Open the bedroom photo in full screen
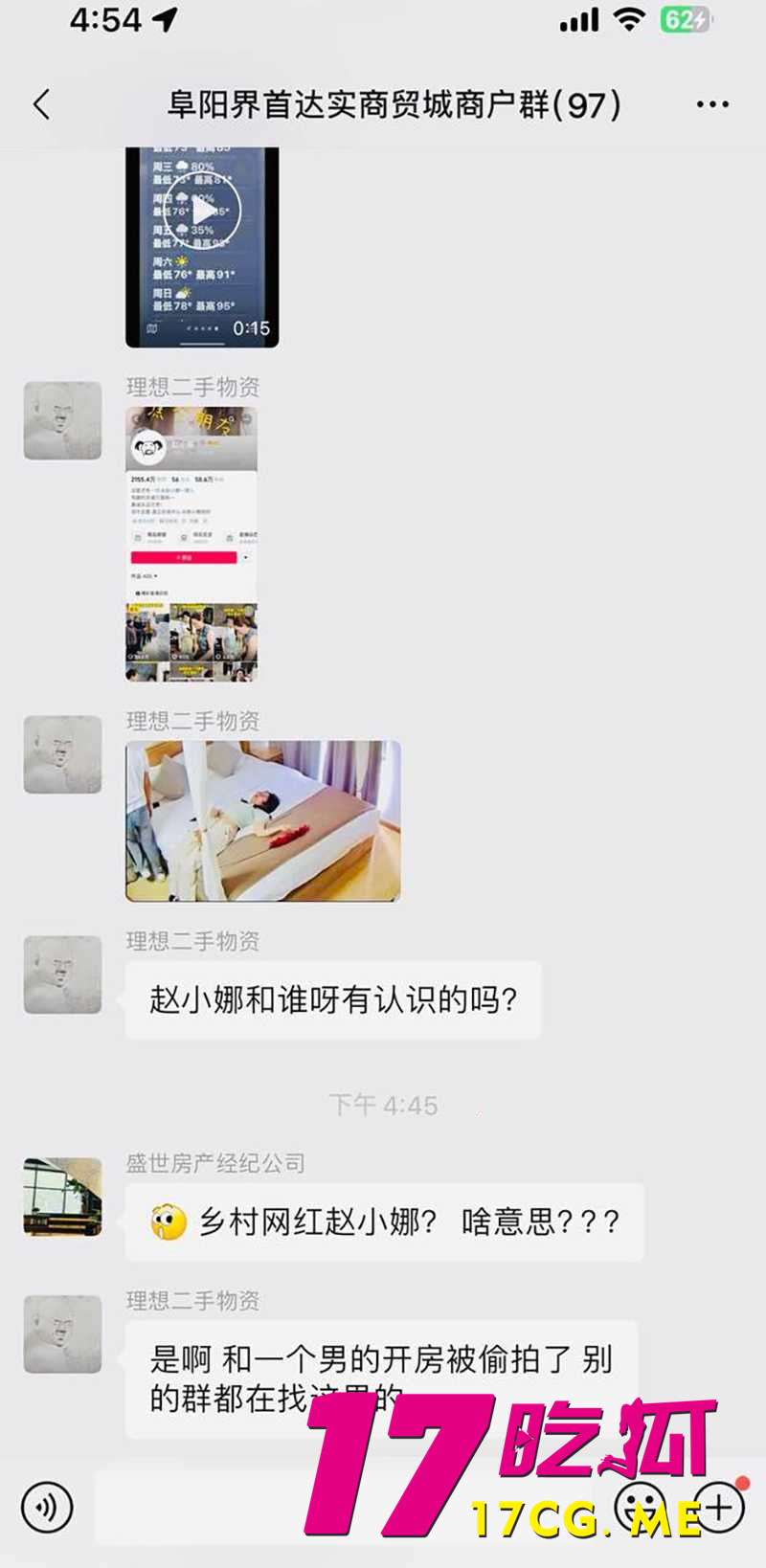Viewport: 766px width, 1568px height. coord(262,820)
